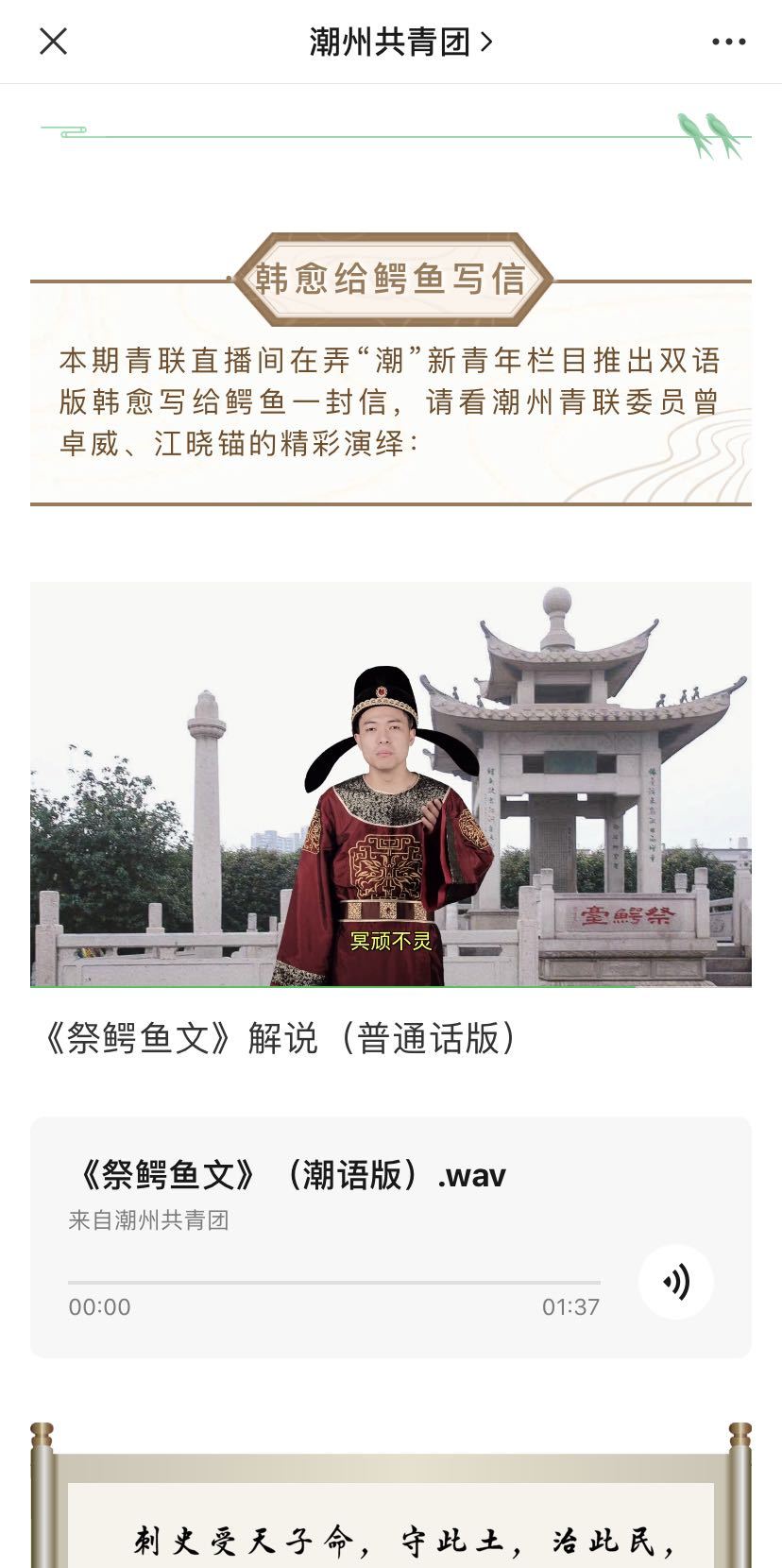Open the 潮州共青团 account page
The width and height of the screenshot is (782, 1568).
tap(400, 42)
